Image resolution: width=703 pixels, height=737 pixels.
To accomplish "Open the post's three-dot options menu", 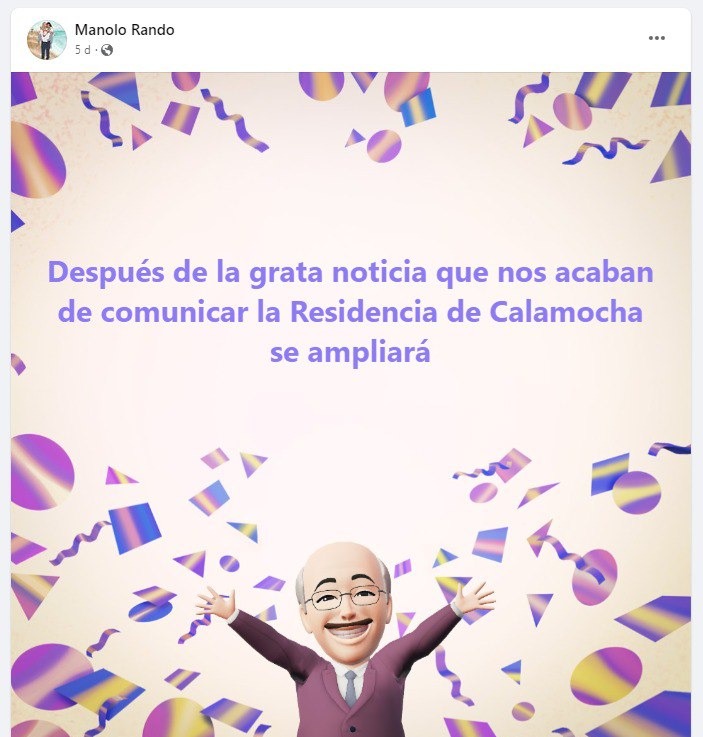I will tap(656, 38).
